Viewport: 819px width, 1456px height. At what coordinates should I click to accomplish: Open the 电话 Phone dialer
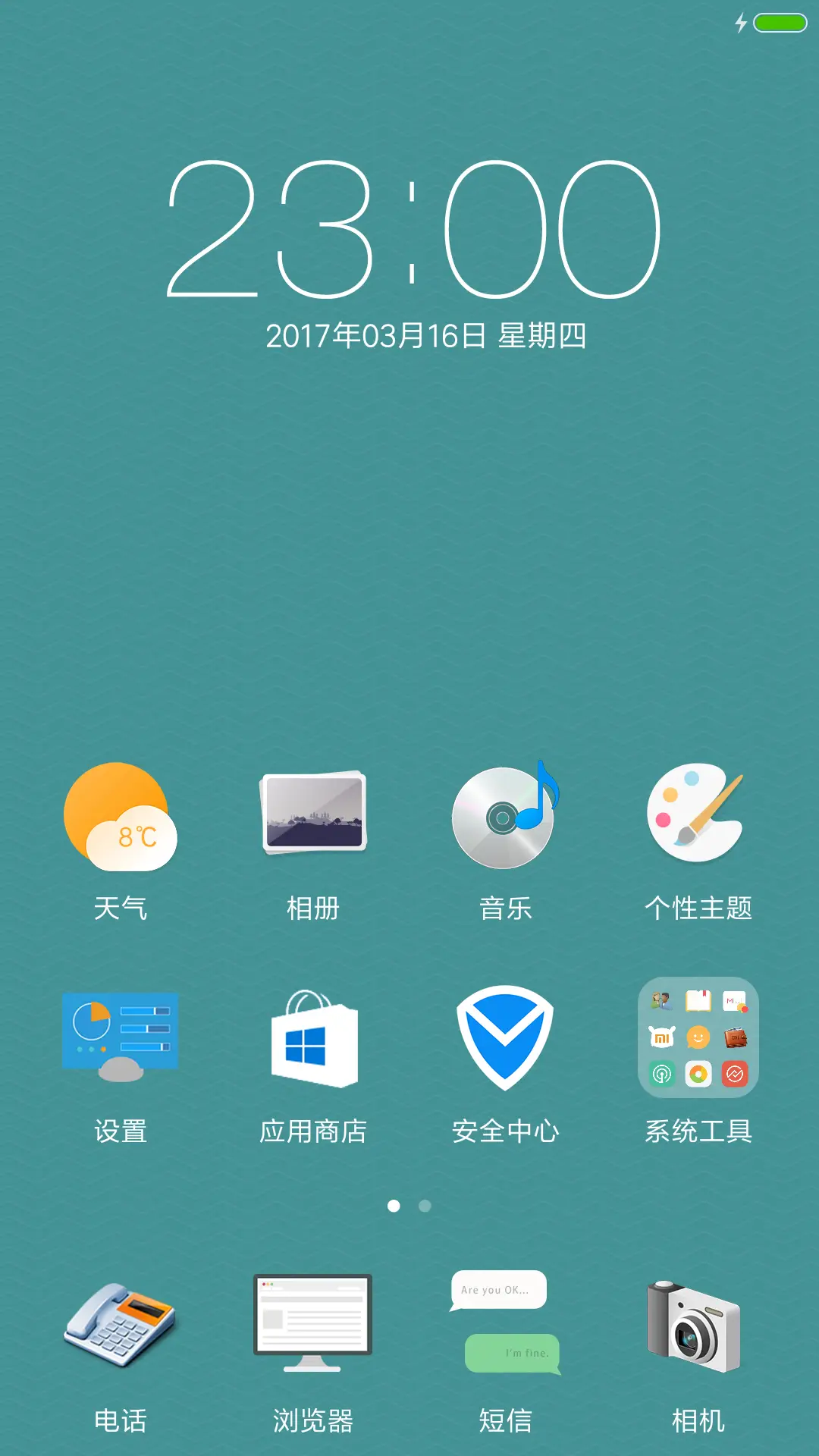(121, 1323)
